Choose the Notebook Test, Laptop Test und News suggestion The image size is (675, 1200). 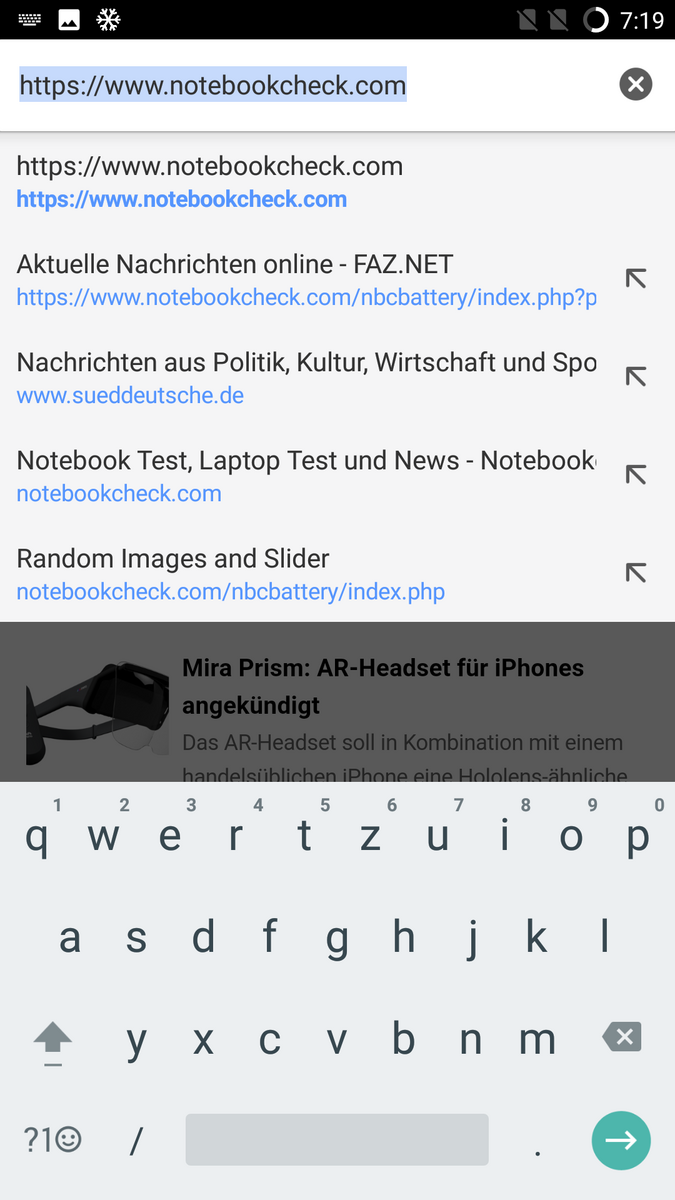300,476
